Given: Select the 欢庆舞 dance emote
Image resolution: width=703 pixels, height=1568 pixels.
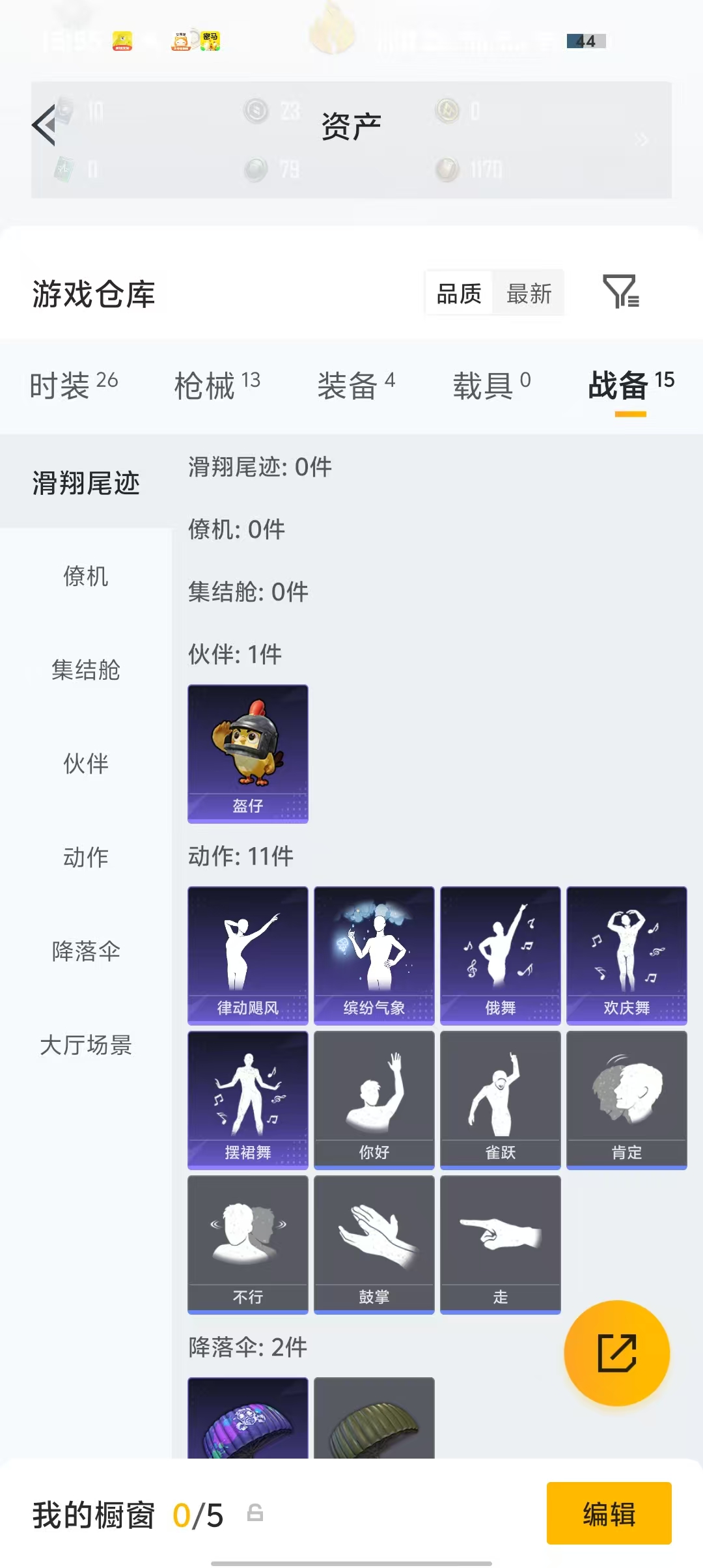Looking at the screenshot, I should (x=626, y=954).
